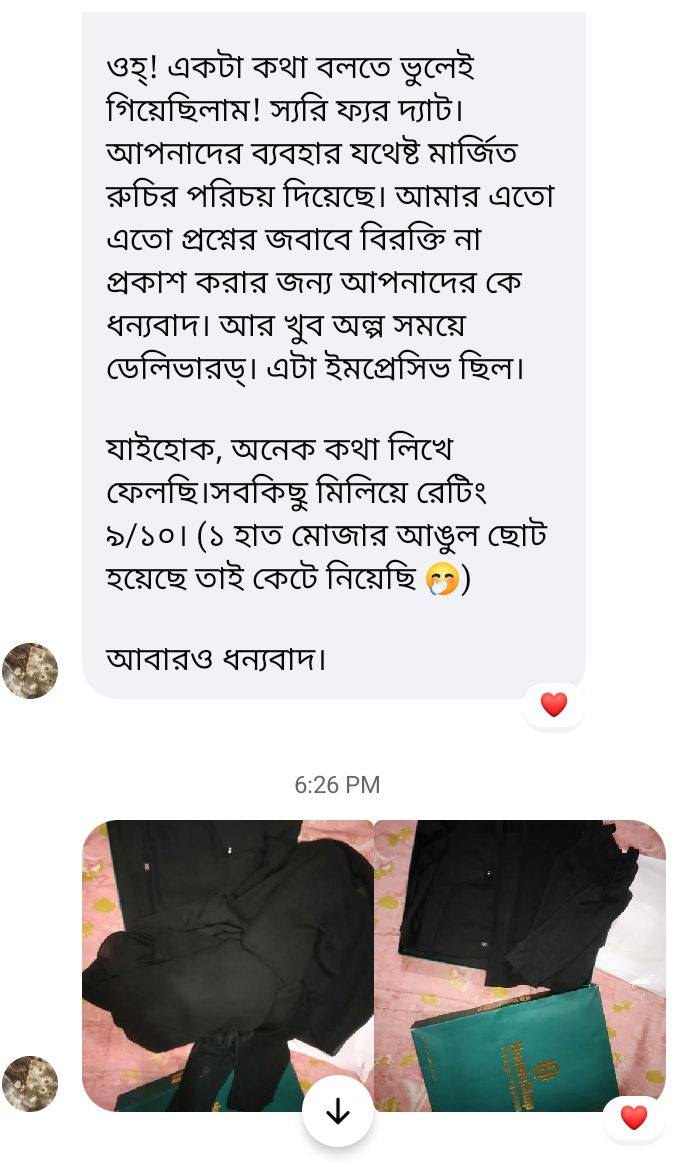Tap heart reaction on the photo message
Viewport: 698px width, 1167px height.
[633, 1117]
